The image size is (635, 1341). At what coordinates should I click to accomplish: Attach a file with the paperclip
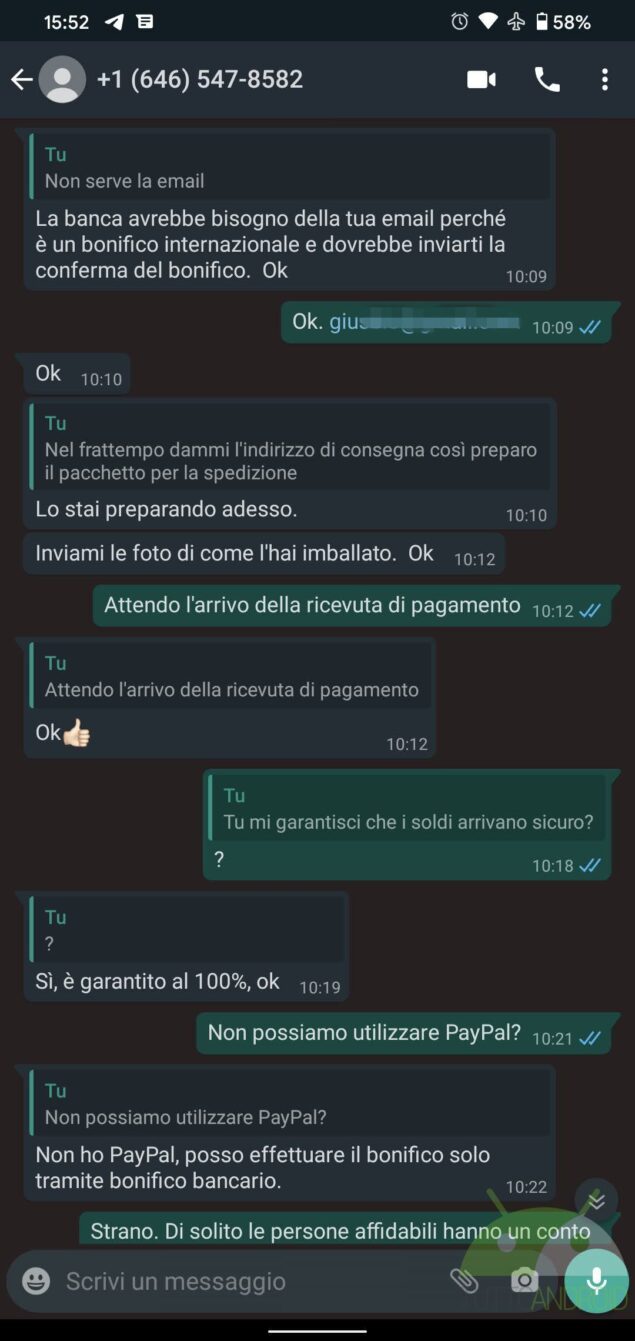coord(463,1281)
